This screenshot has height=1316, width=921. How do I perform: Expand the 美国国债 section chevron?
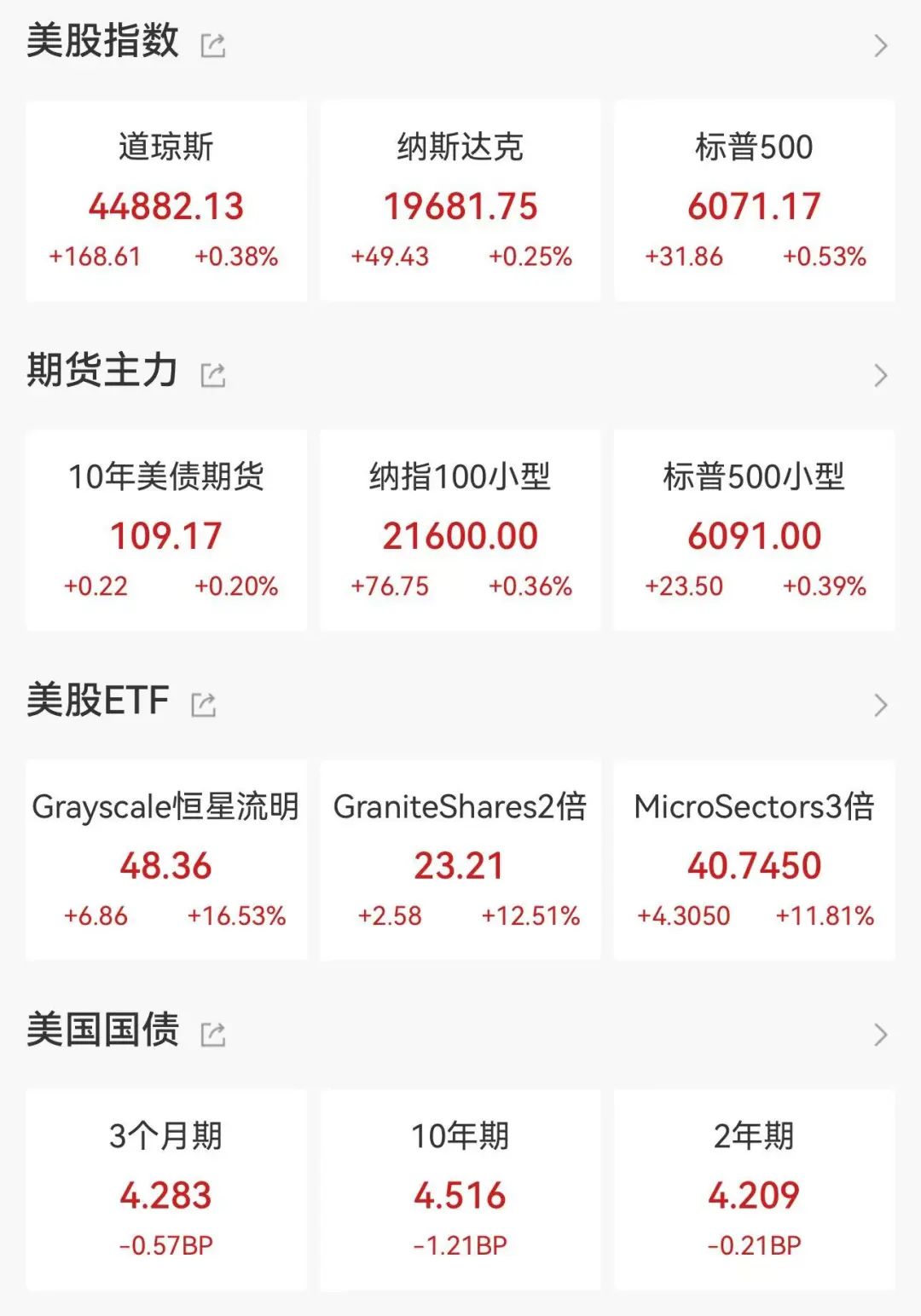coord(881,1035)
